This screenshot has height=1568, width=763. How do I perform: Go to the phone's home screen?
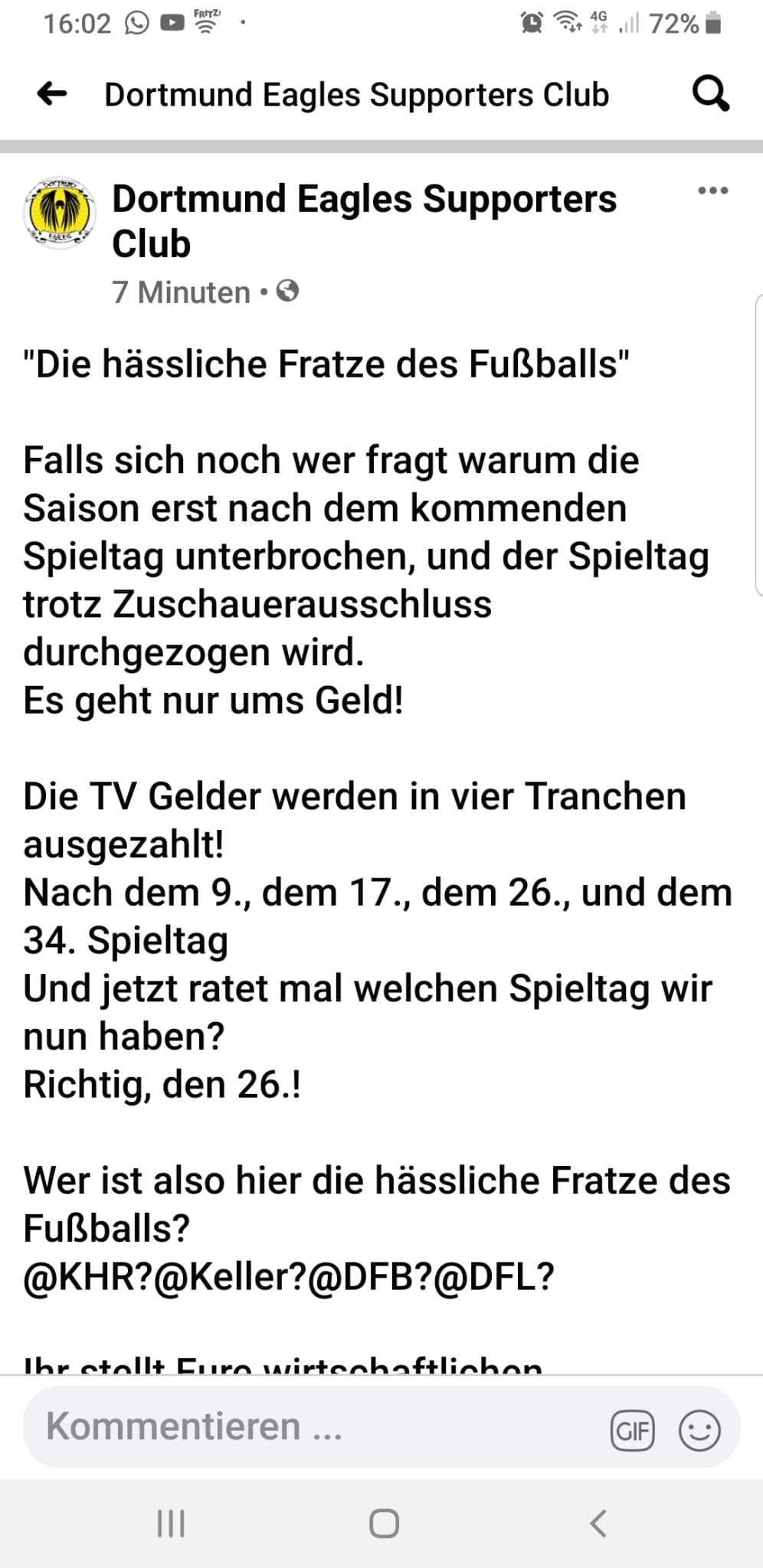(384, 1524)
